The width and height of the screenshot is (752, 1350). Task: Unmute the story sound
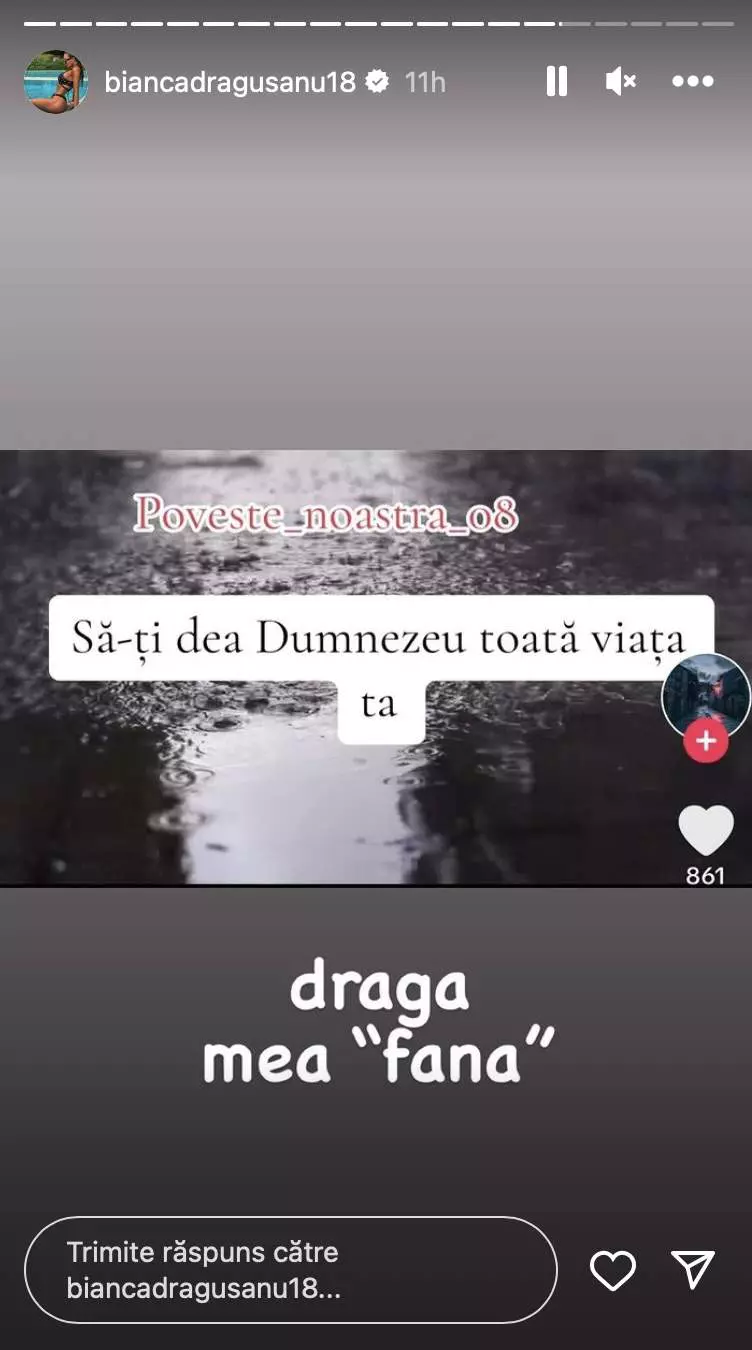[x=621, y=81]
